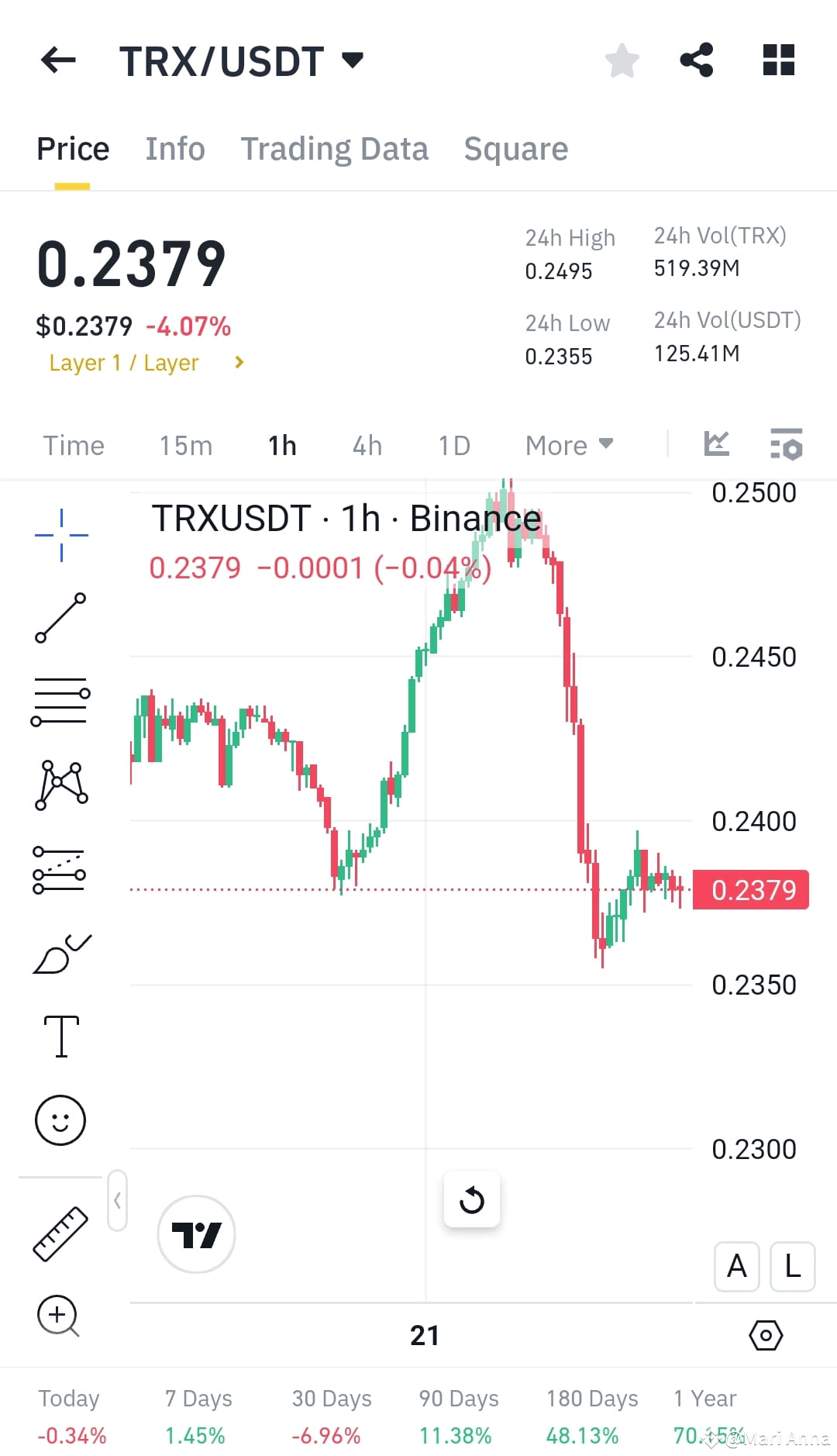This screenshot has width=837, height=1456.
Task: Expand the More timeframes dropdown
Action: click(568, 445)
